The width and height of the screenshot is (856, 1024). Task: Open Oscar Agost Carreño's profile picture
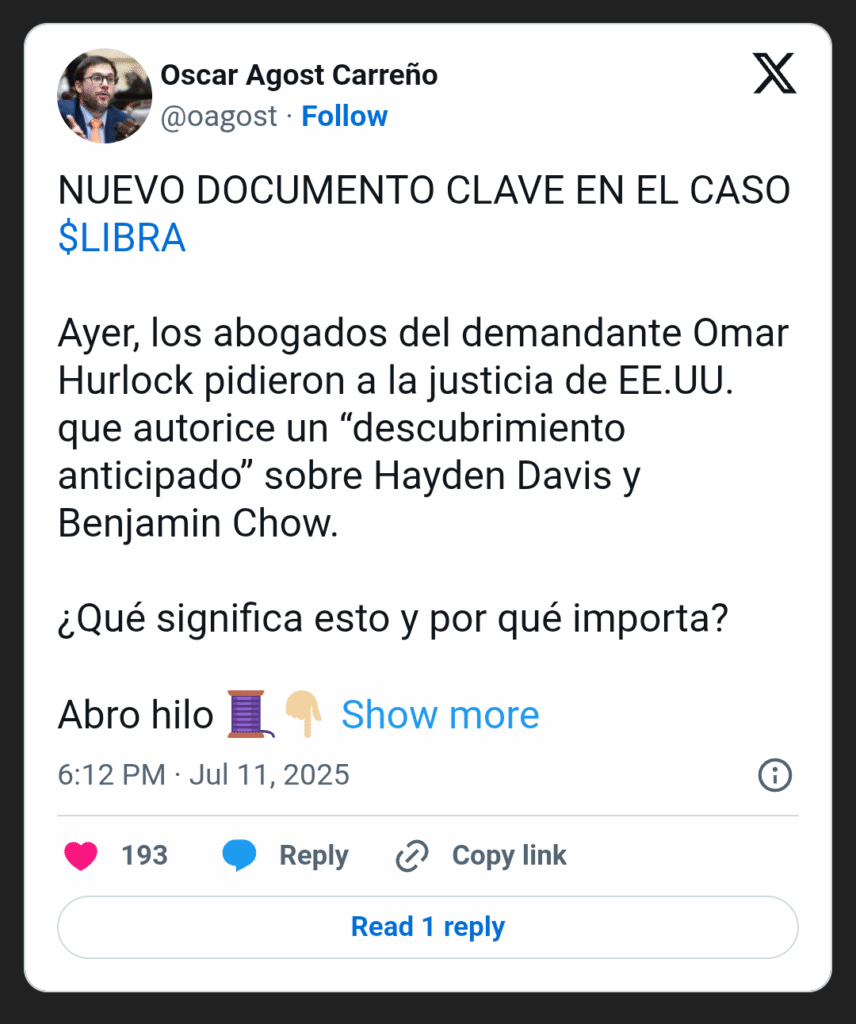click(105, 96)
